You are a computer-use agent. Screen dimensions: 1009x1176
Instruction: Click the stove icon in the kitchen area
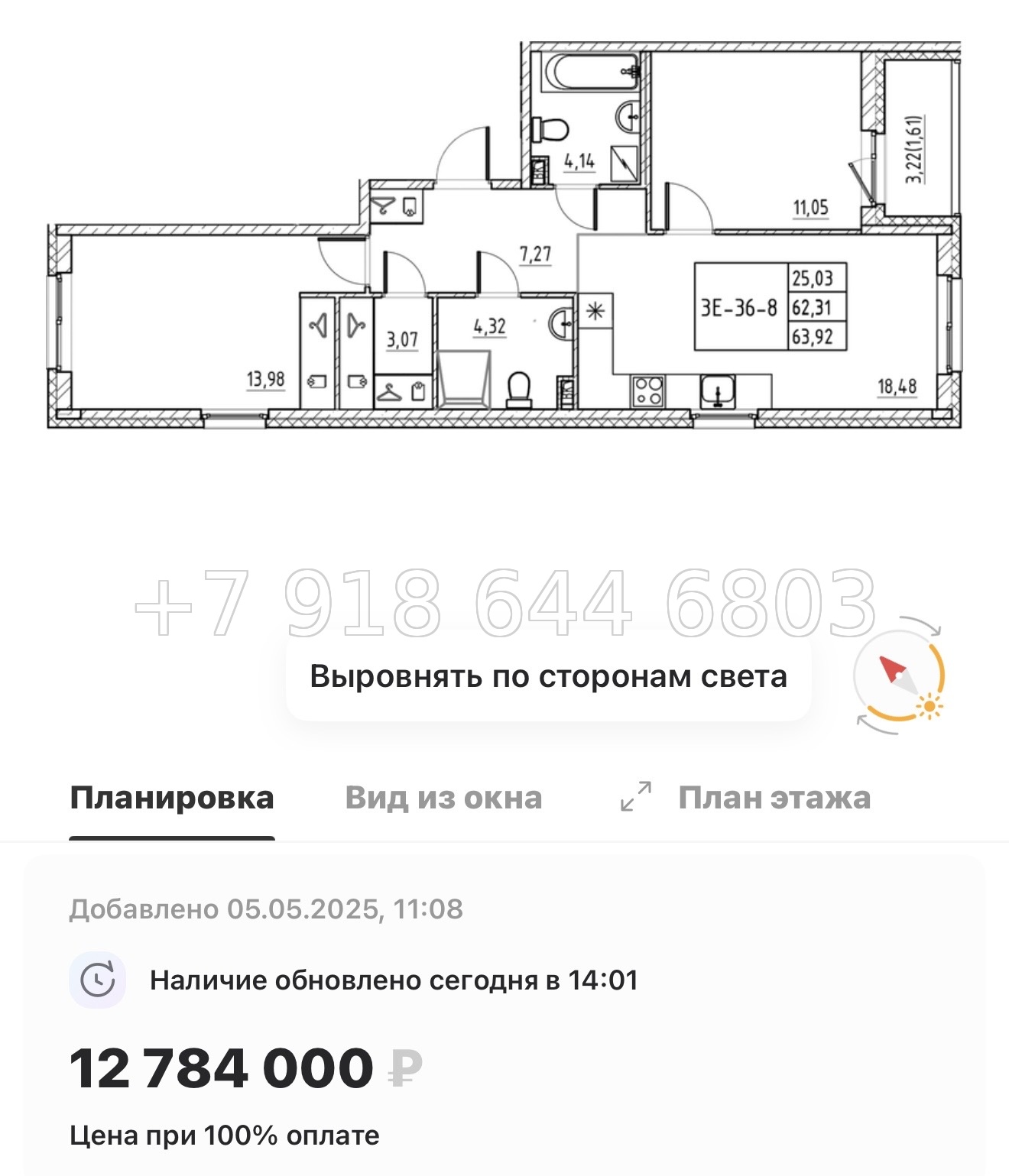[x=648, y=390]
